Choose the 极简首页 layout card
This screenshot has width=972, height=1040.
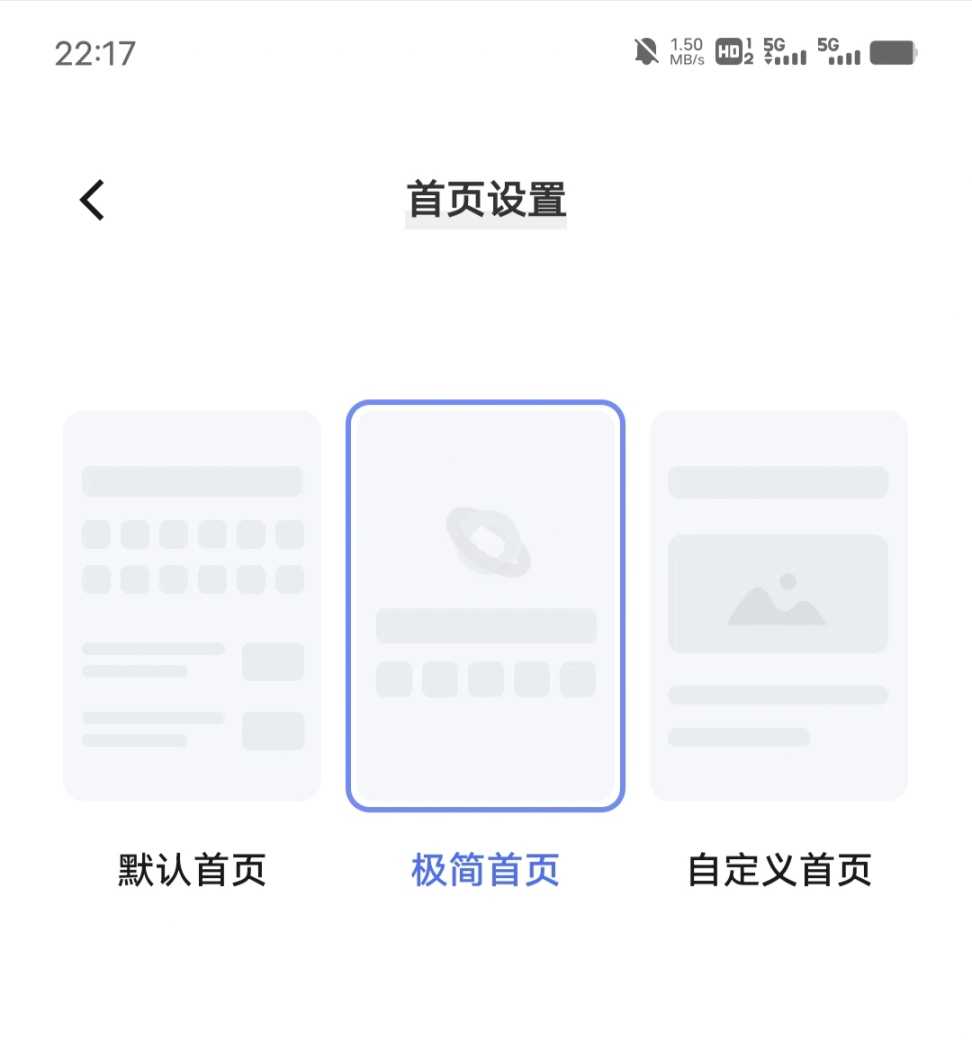coord(485,606)
